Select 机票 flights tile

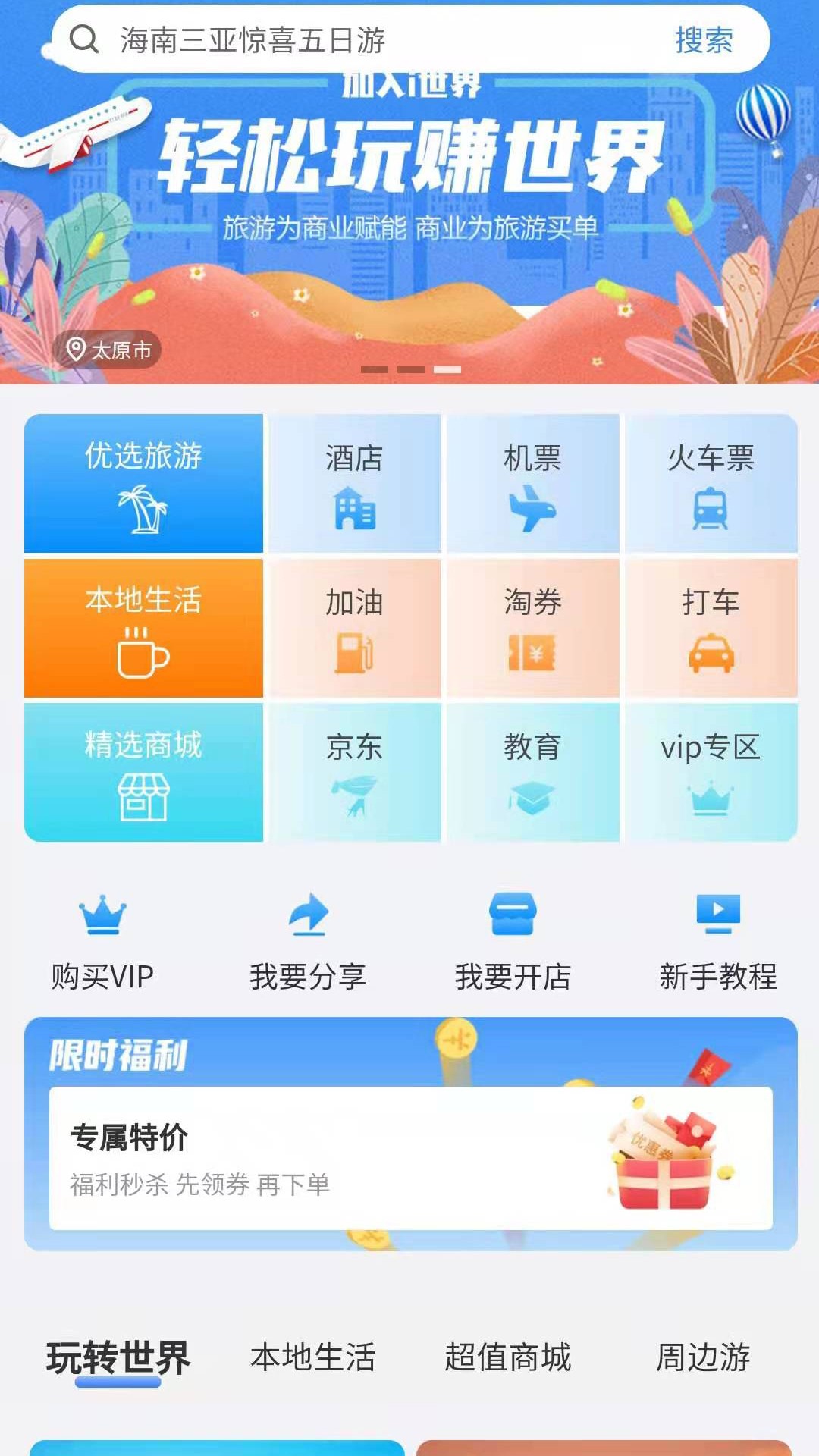pos(532,483)
